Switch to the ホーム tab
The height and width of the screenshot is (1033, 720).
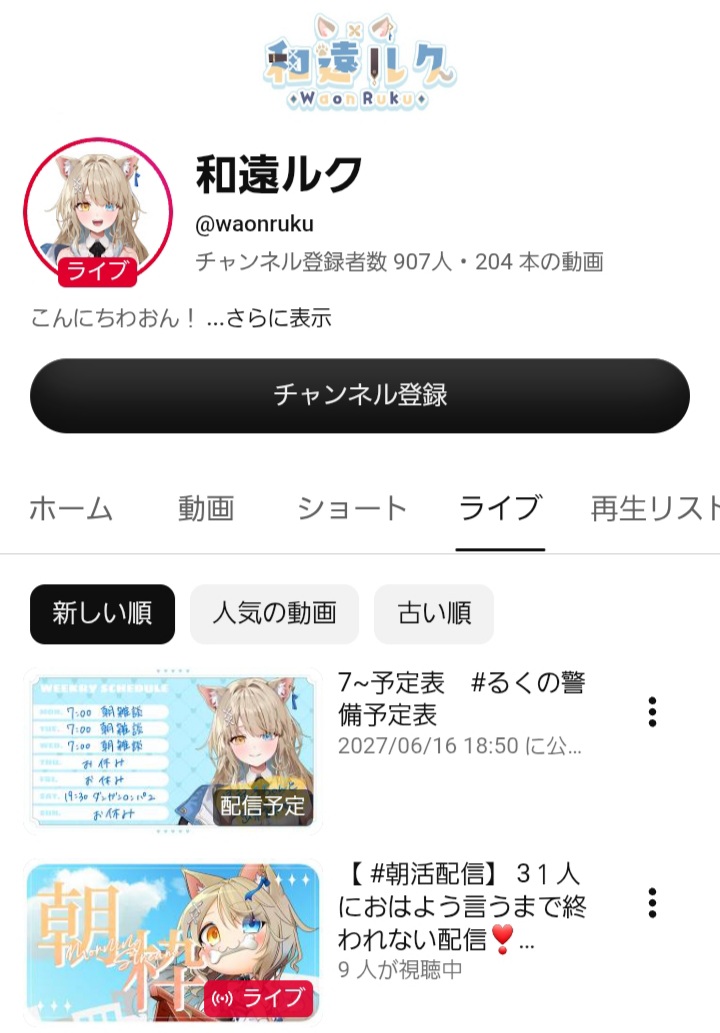tap(70, 509)
